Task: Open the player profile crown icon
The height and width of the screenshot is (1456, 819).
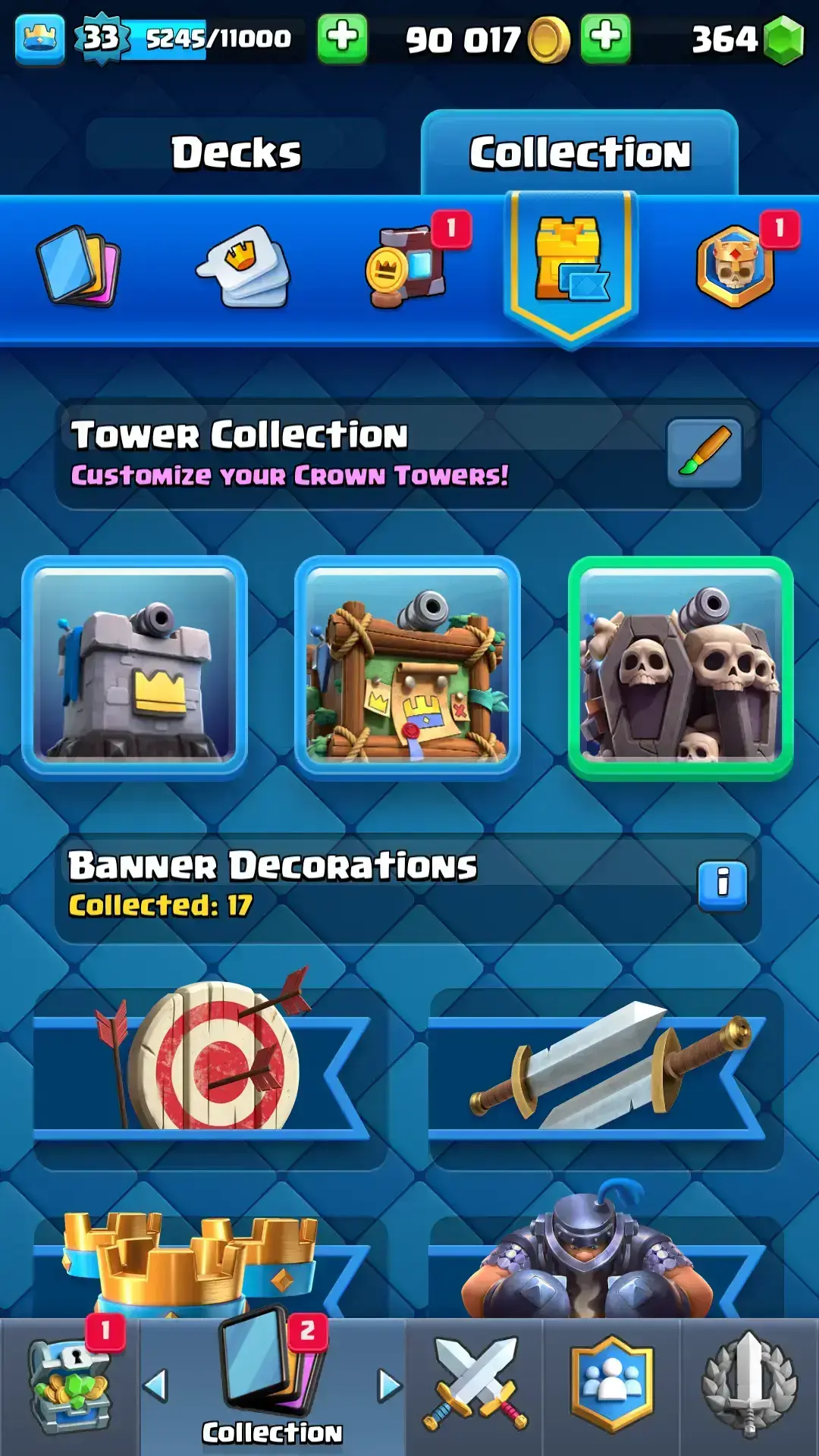Action: click(39, 37)
